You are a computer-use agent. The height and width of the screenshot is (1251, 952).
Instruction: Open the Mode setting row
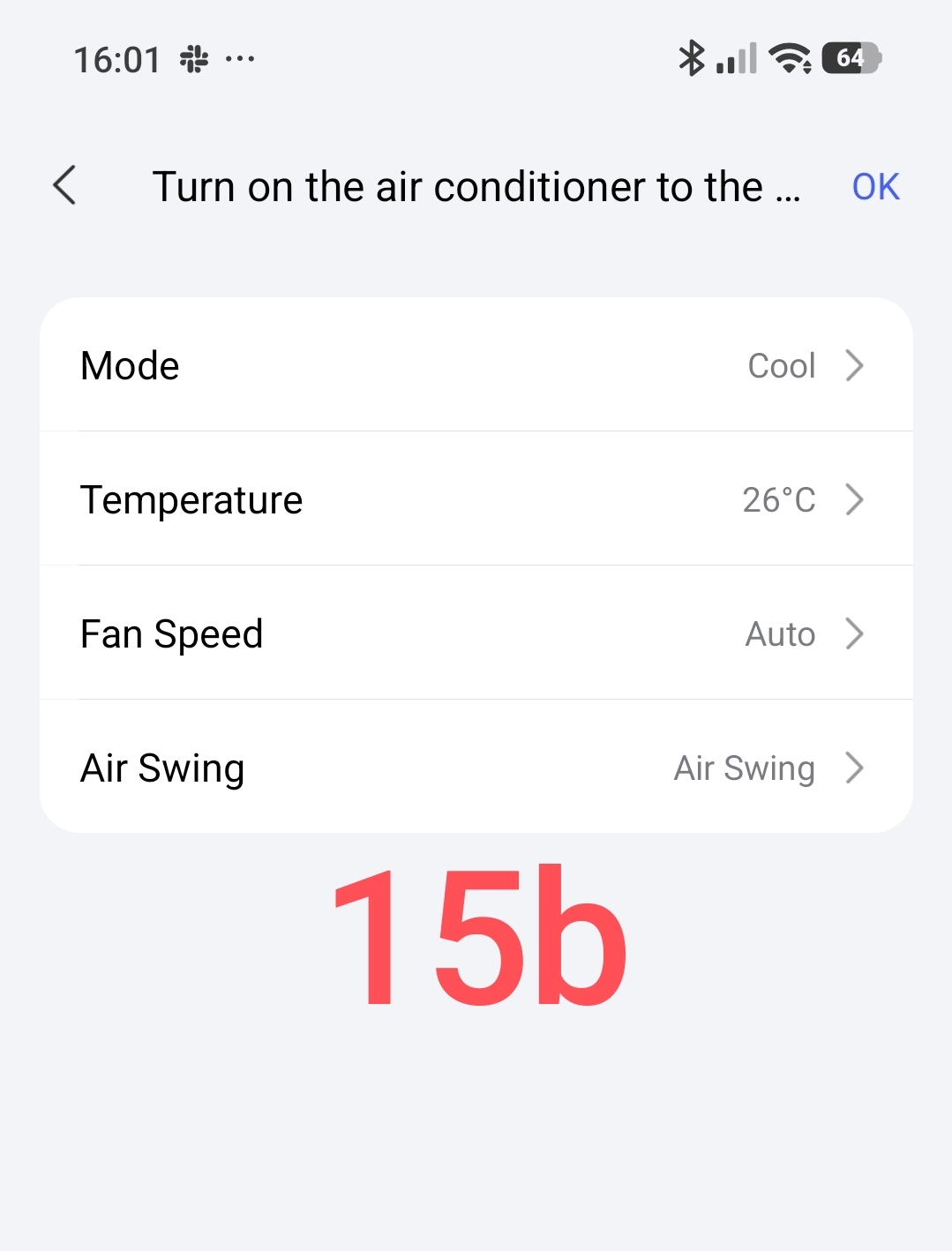click(x=476, y=366)
